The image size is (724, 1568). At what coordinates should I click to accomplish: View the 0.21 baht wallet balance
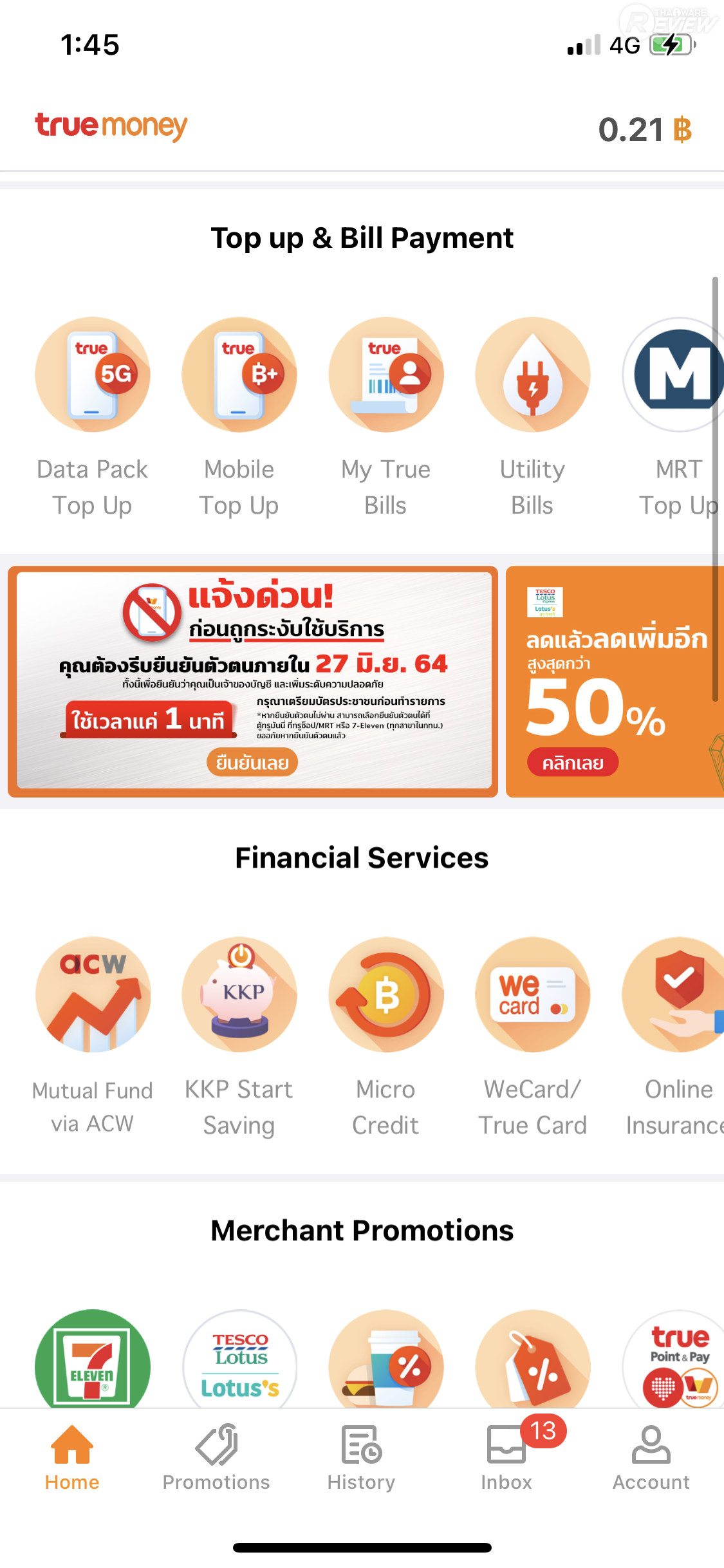coord(645,129)
